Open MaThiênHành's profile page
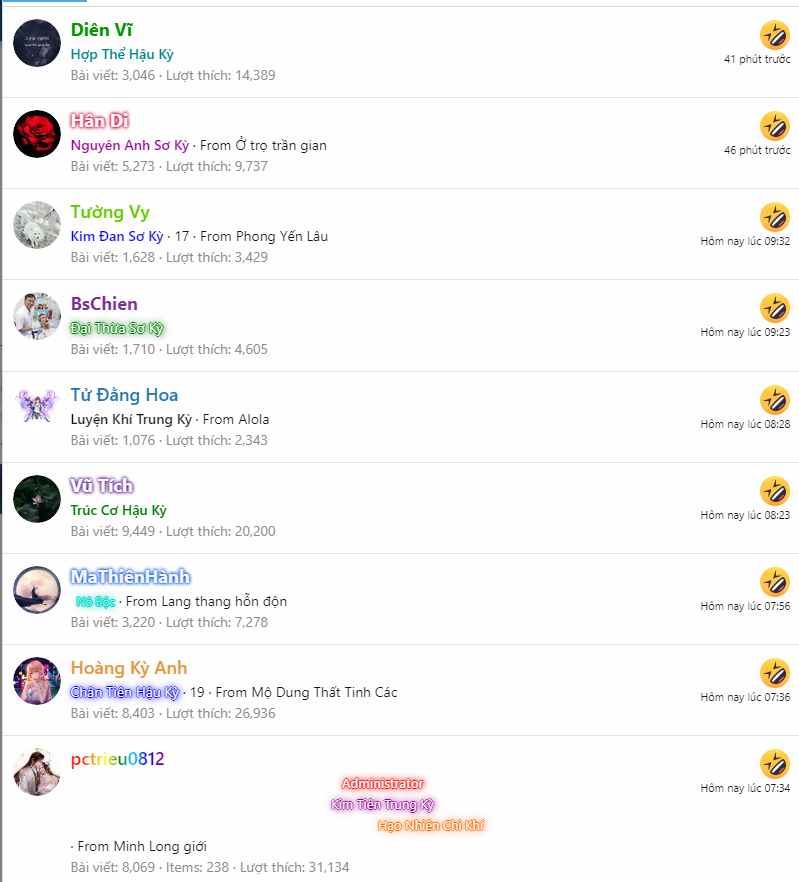 (130, 577)
